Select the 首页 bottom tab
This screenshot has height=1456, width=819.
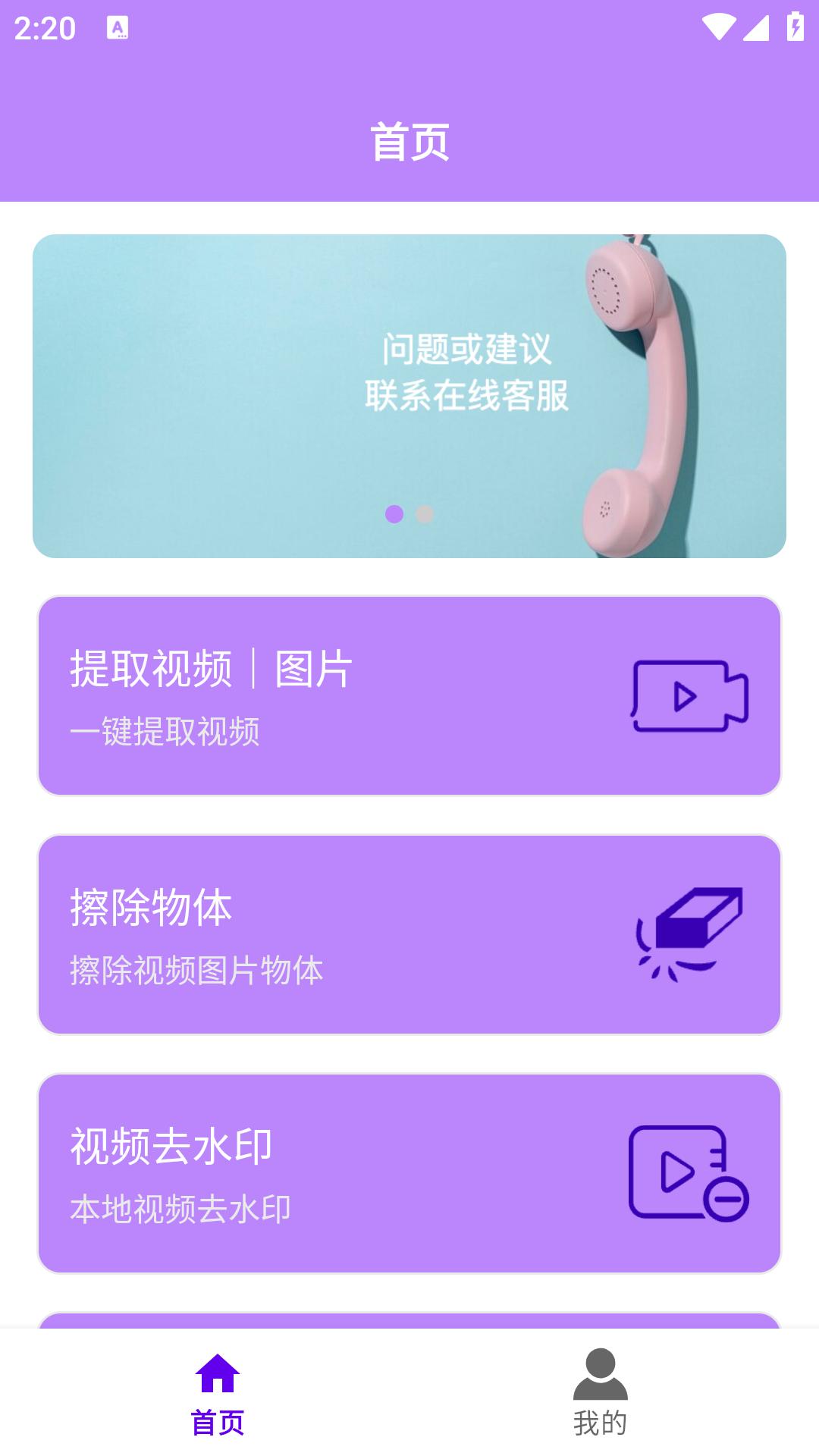click(218, 1392)
